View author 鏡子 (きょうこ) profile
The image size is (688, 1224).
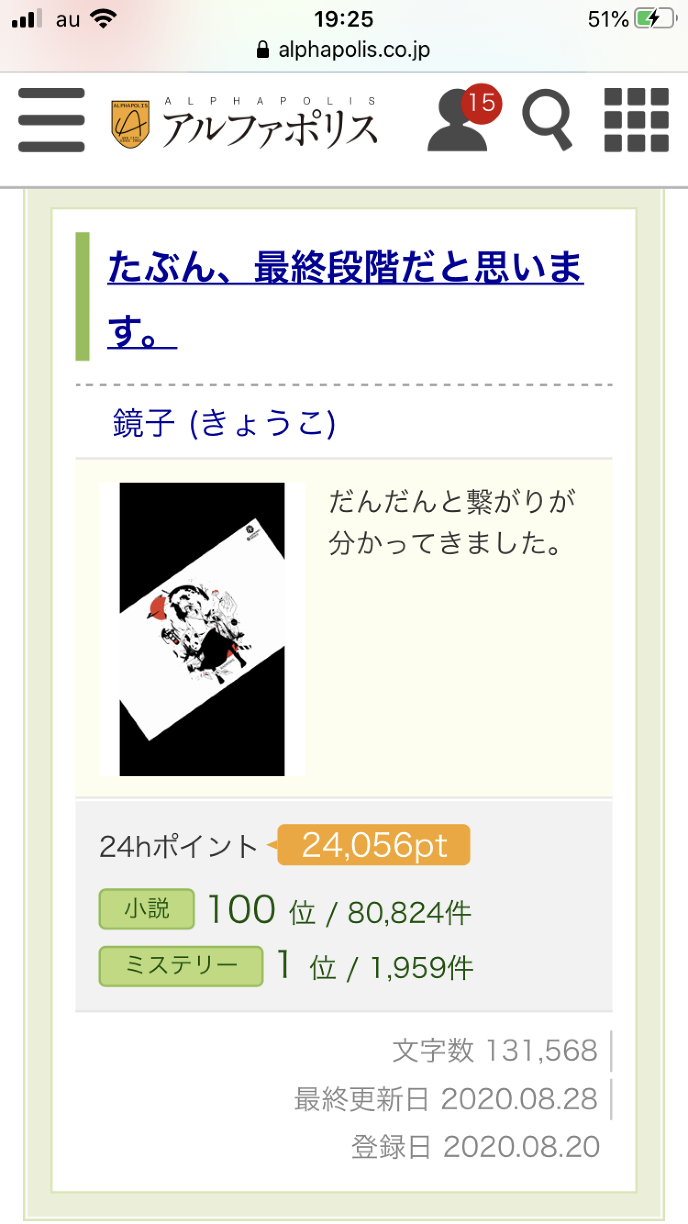tap(224, 424)
